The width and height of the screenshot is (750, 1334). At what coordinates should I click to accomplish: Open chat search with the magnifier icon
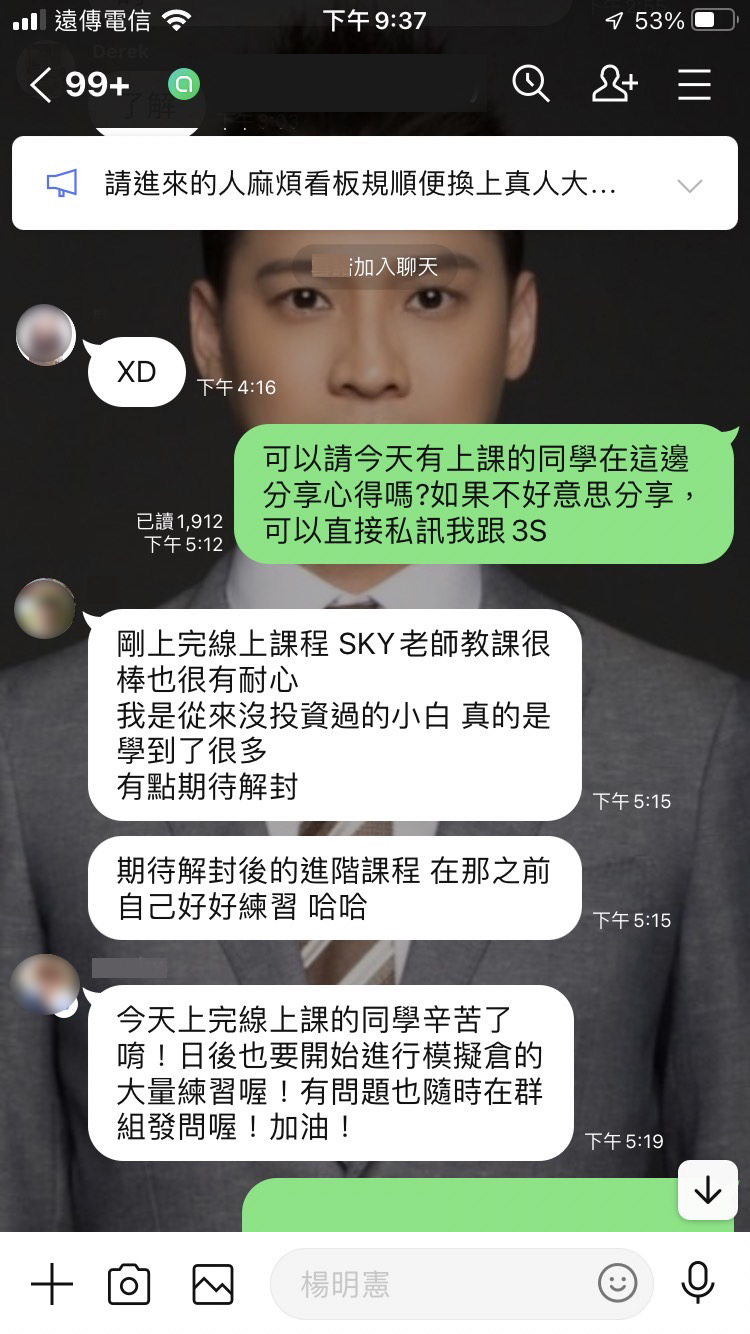coord(531,85)
